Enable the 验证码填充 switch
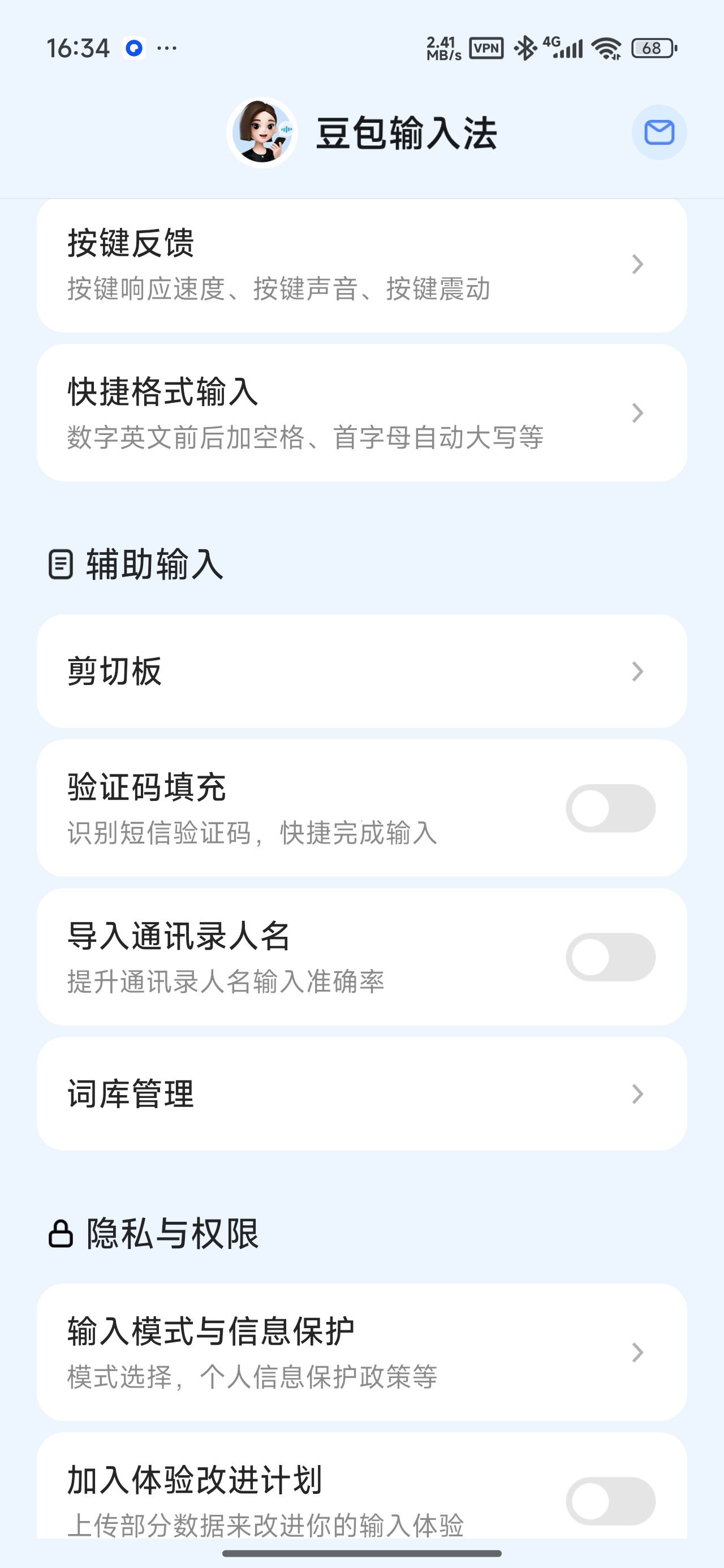 [x=610, y=808]
